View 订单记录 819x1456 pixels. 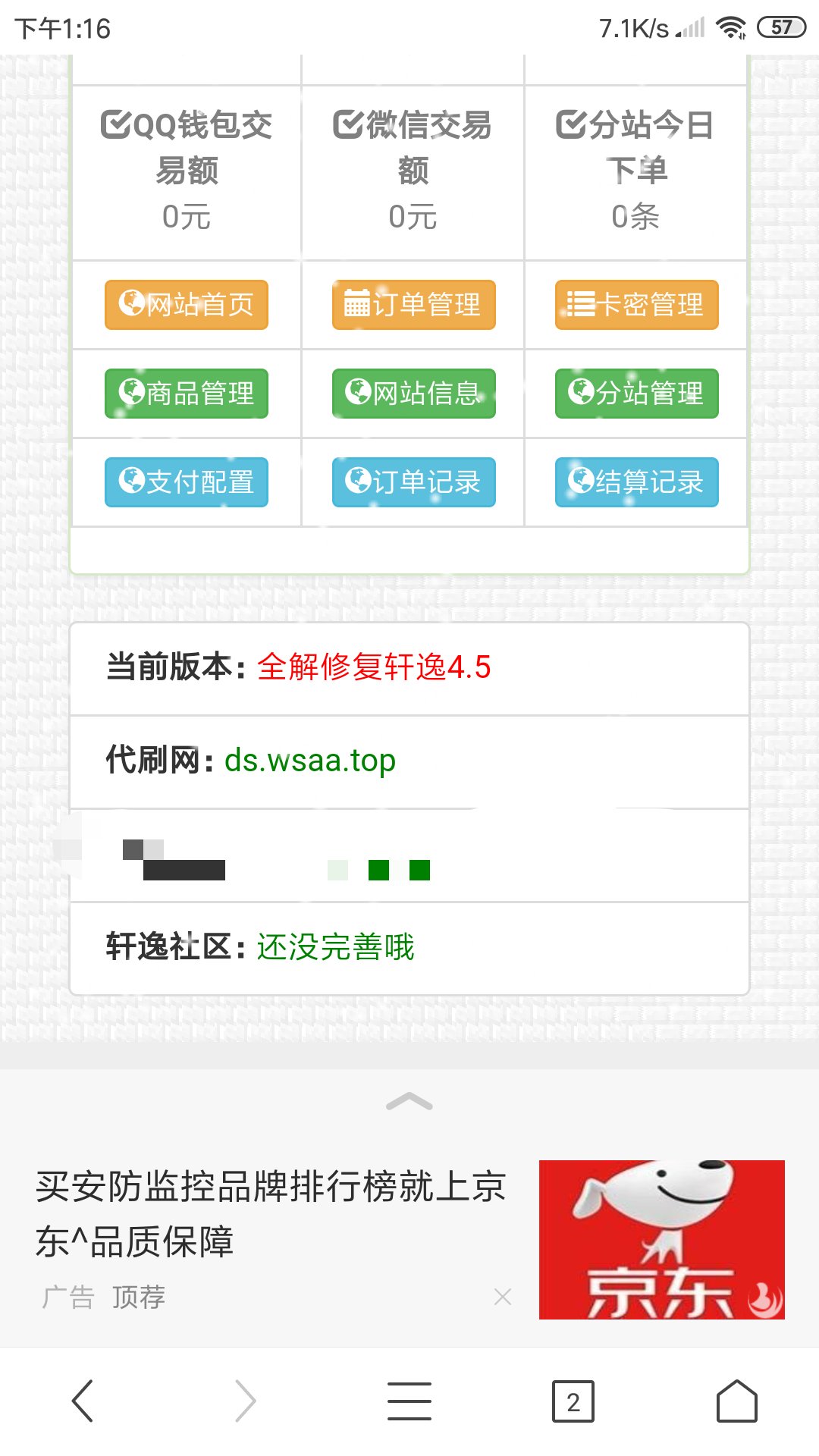(413, 482)
